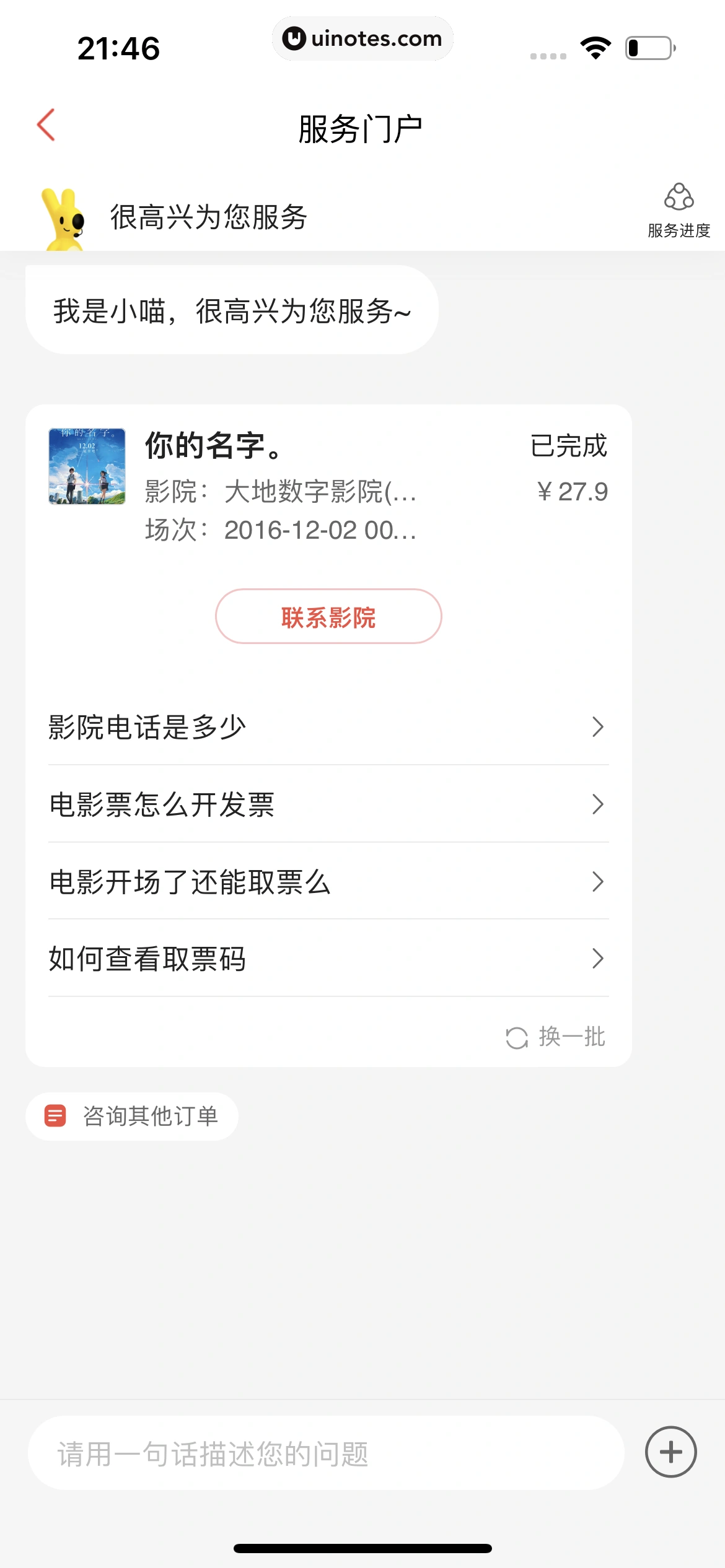Image resolution: width=725 pixels, height=1568 pixels.
Task: Go back using the red arrow
Action: (46, 125)
